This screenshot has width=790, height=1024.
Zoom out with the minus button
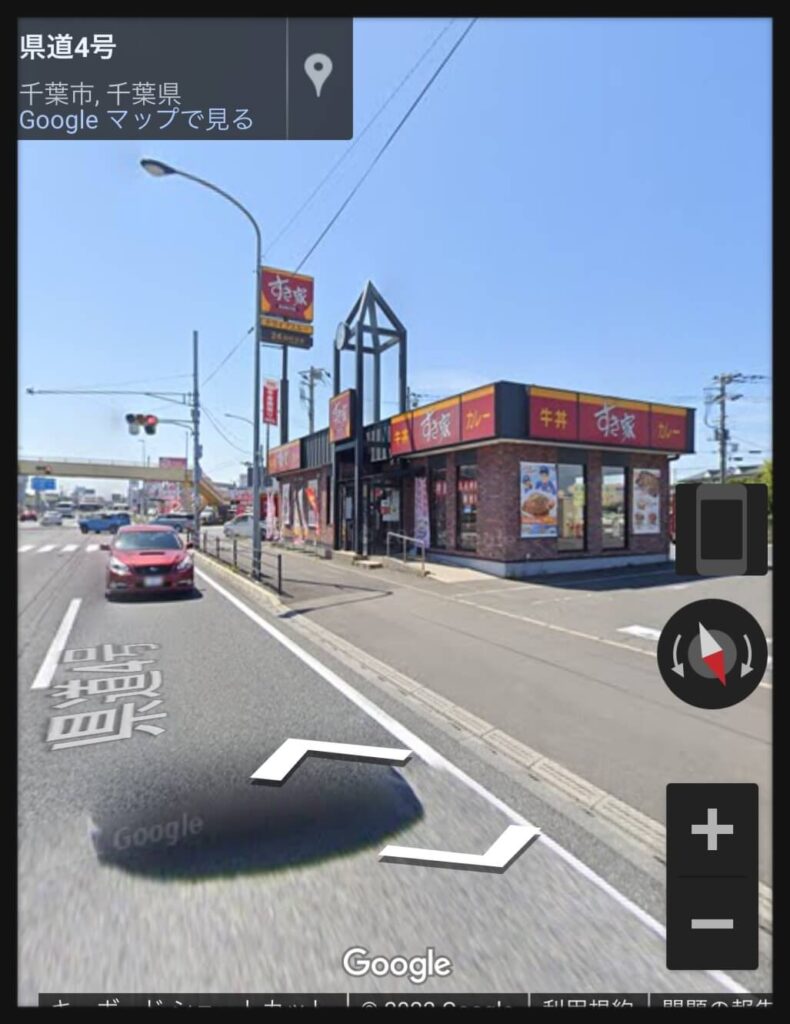[712, 923]
